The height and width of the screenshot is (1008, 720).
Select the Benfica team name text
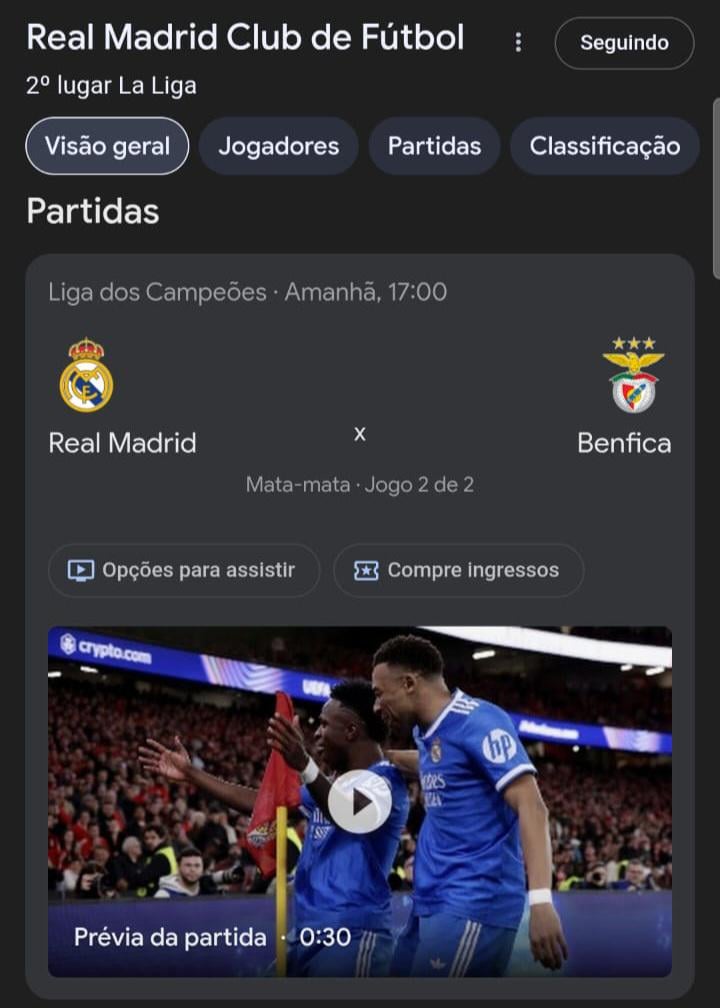coord(624,443)
